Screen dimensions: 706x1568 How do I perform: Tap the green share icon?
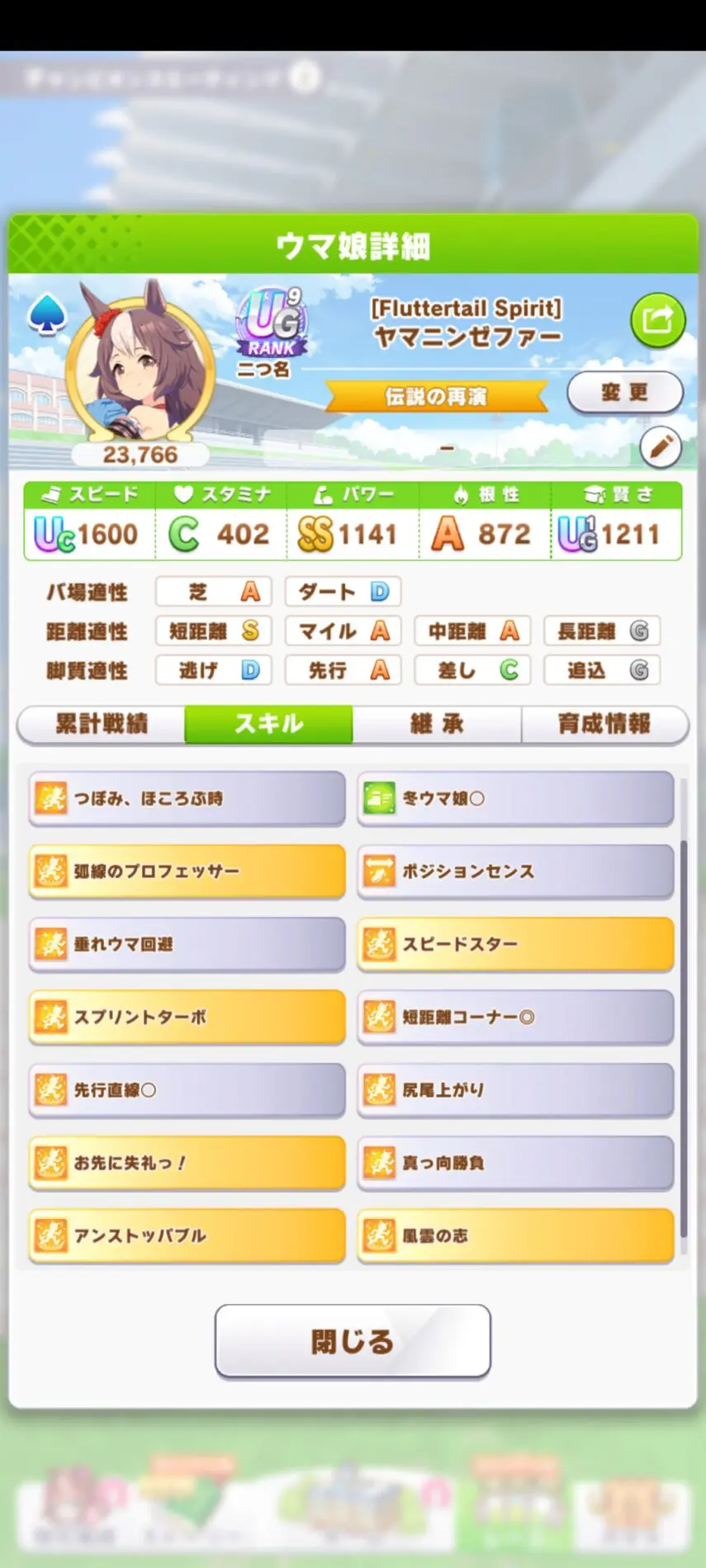pyautogui.click(x=657, y=319)
